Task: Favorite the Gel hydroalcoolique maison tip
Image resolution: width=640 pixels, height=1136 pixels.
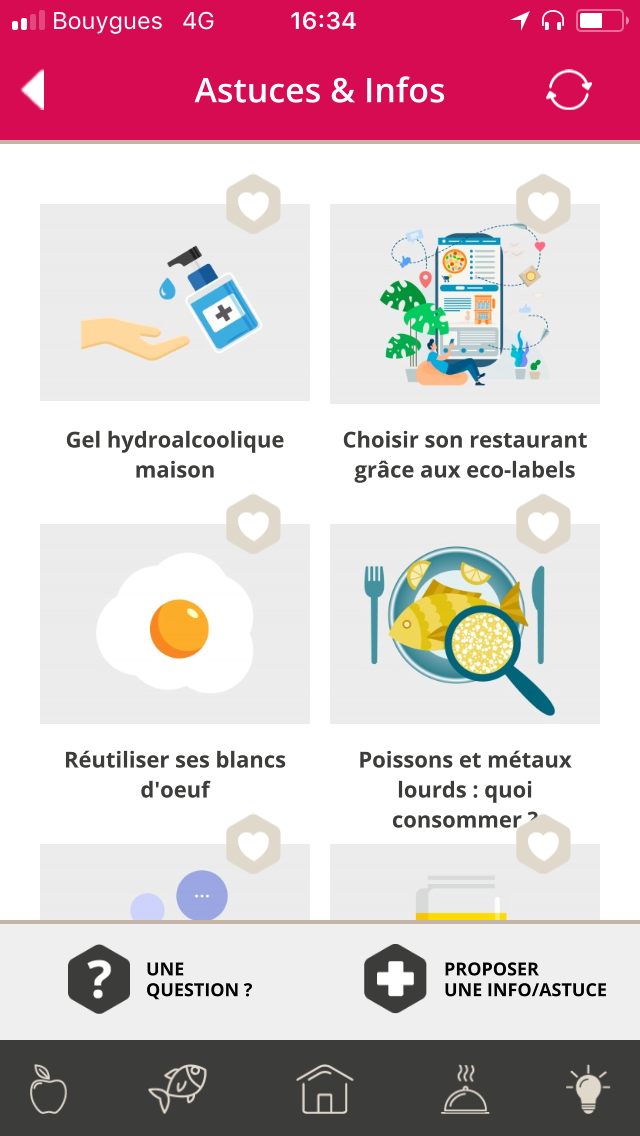Action: point(253,204)
